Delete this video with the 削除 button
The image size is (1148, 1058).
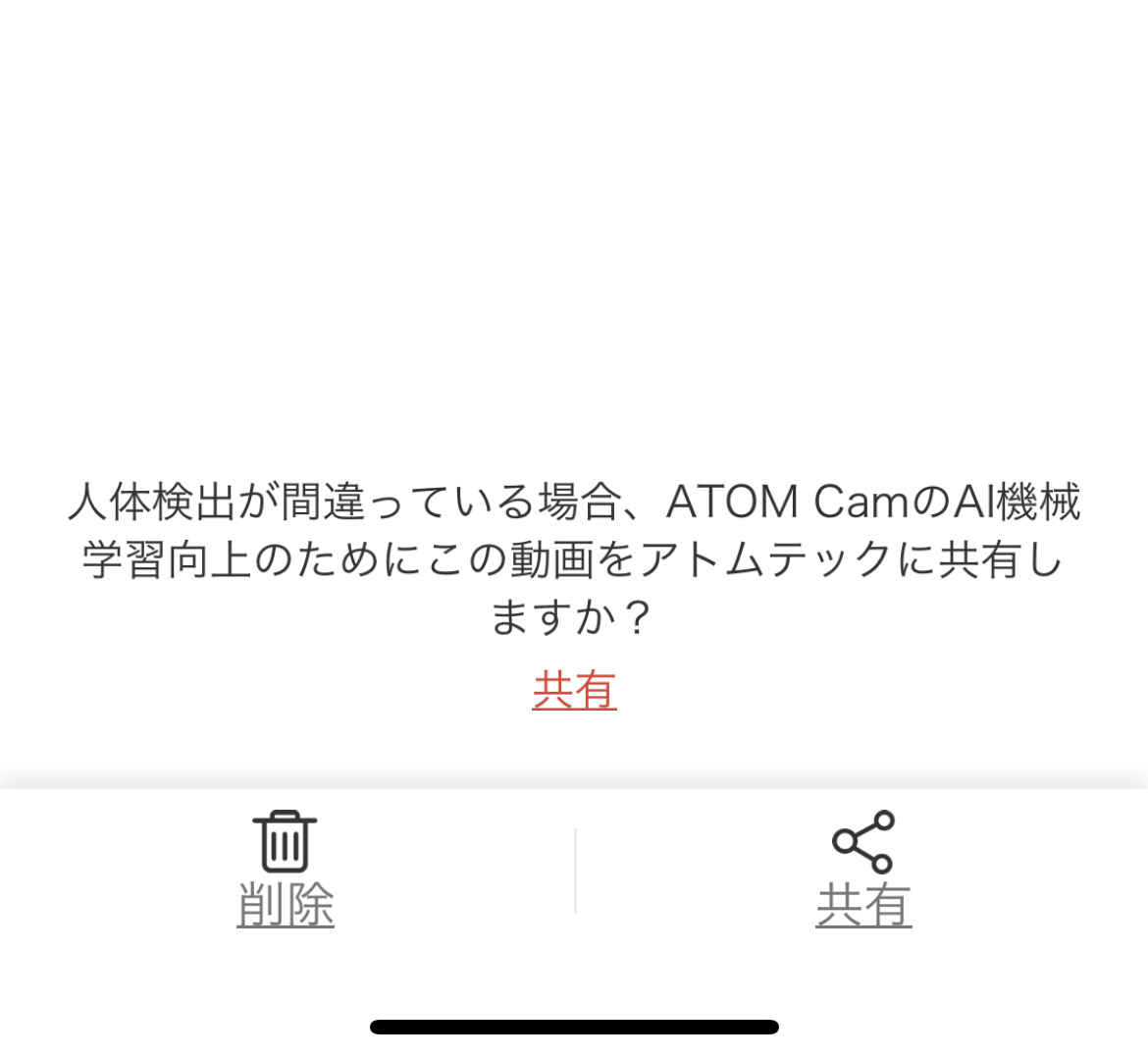286,870
